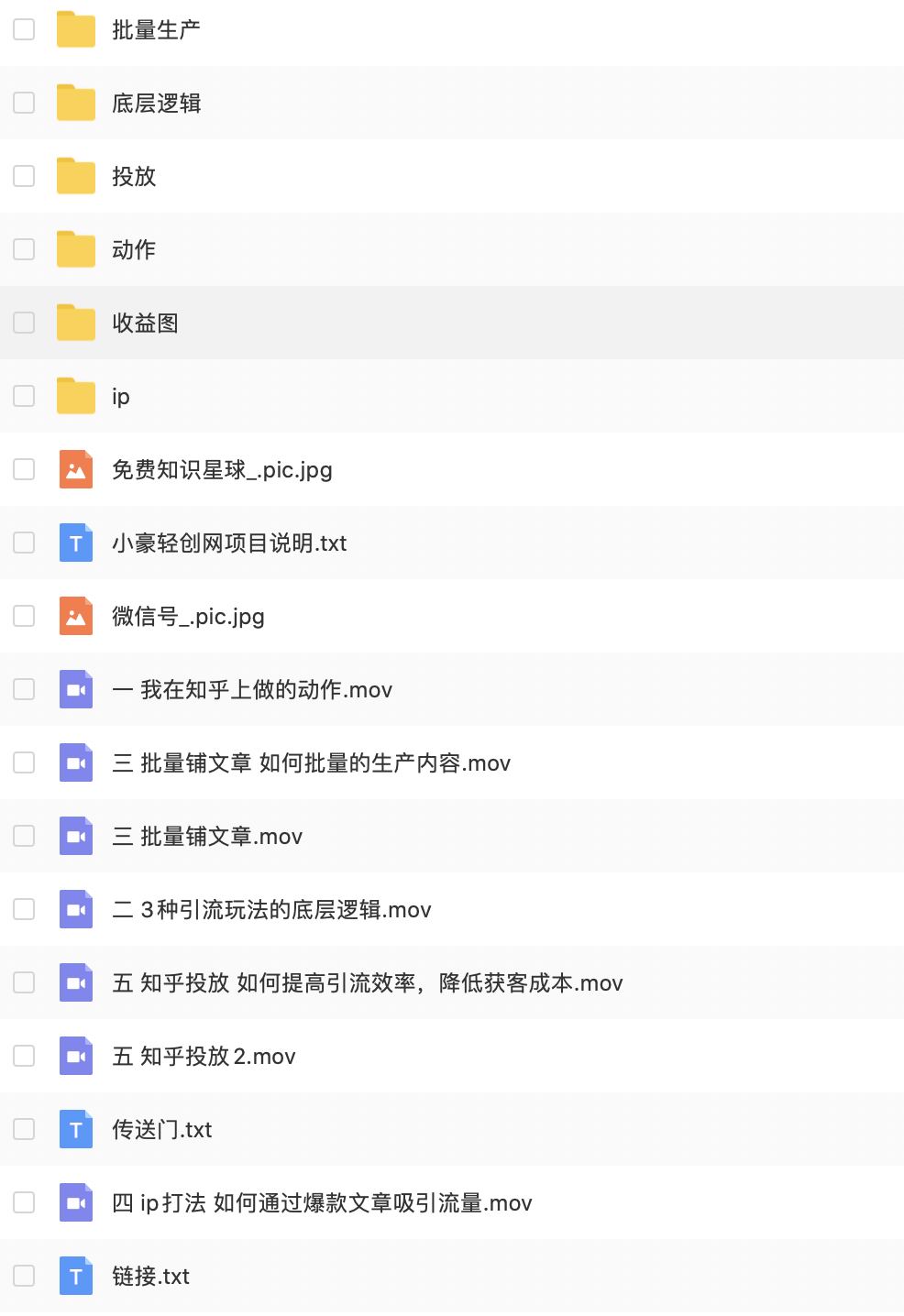Open the 批量生产 folder

(x=156, y=30)
